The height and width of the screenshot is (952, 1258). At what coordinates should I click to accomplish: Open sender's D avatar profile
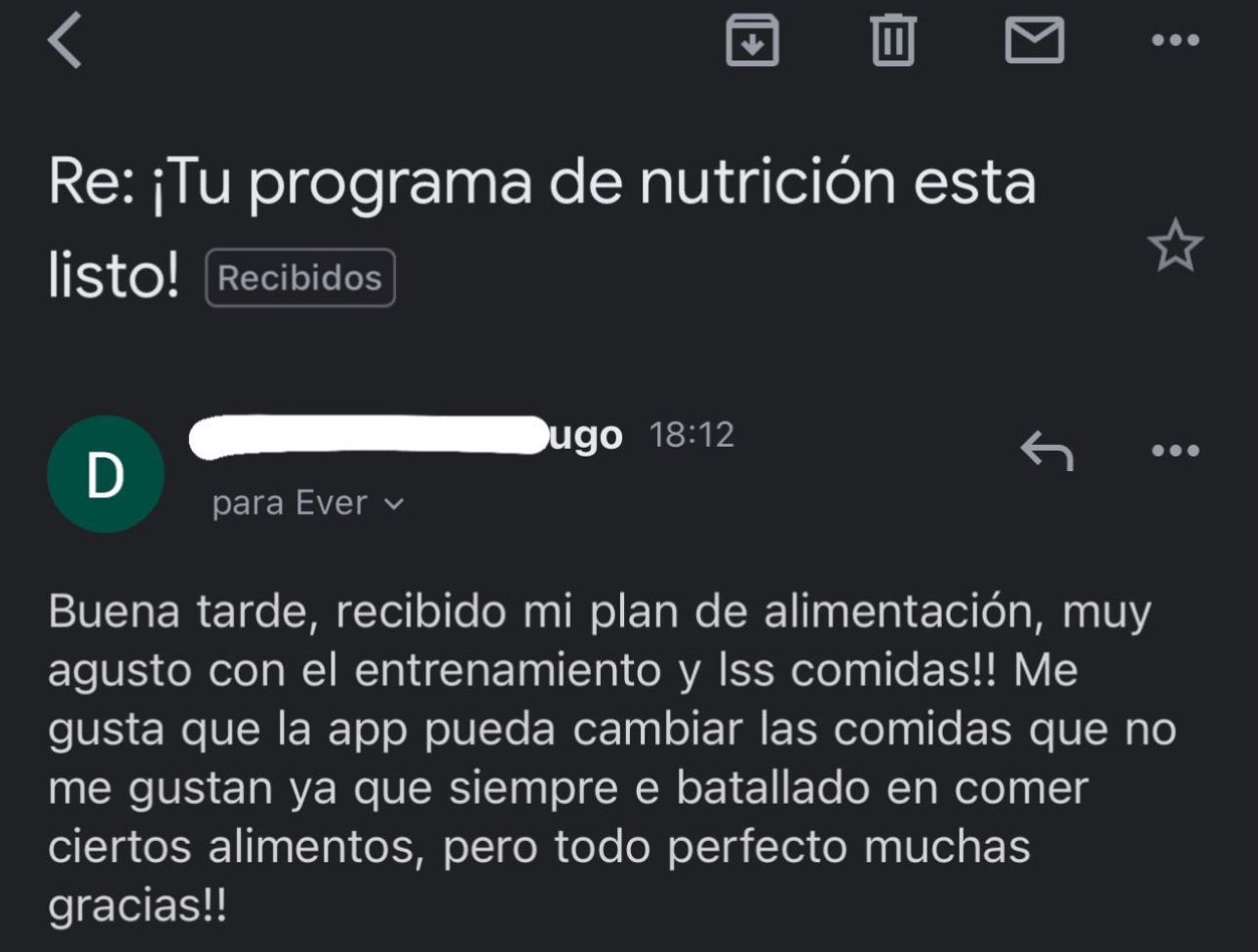tap(105, 474)
